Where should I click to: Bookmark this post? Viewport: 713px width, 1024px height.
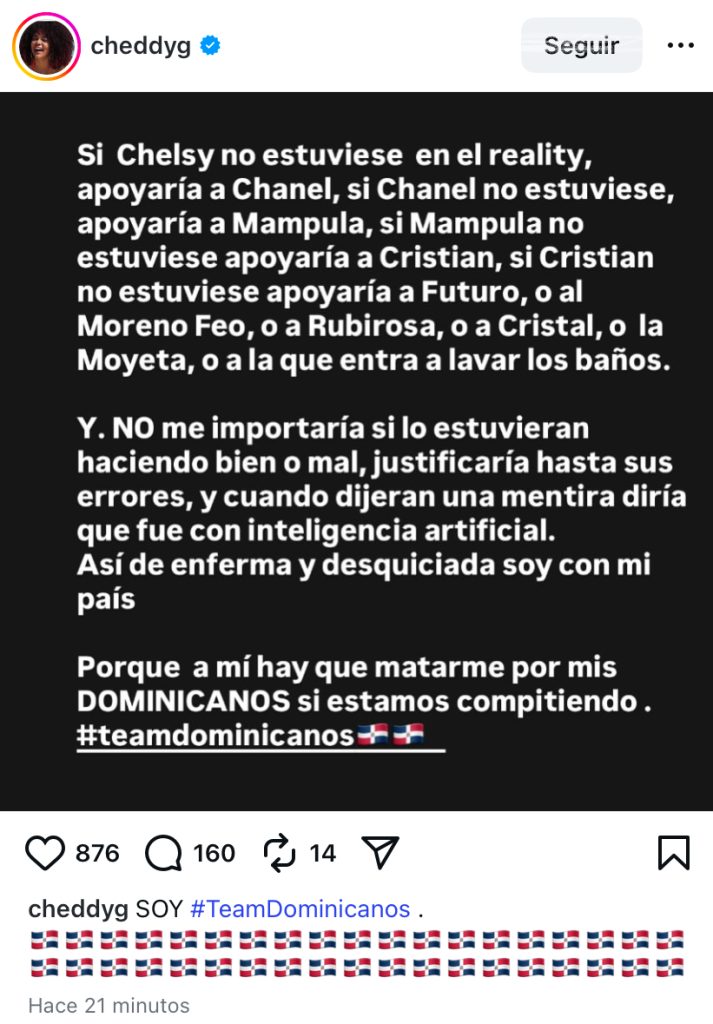tap(672, 852)
